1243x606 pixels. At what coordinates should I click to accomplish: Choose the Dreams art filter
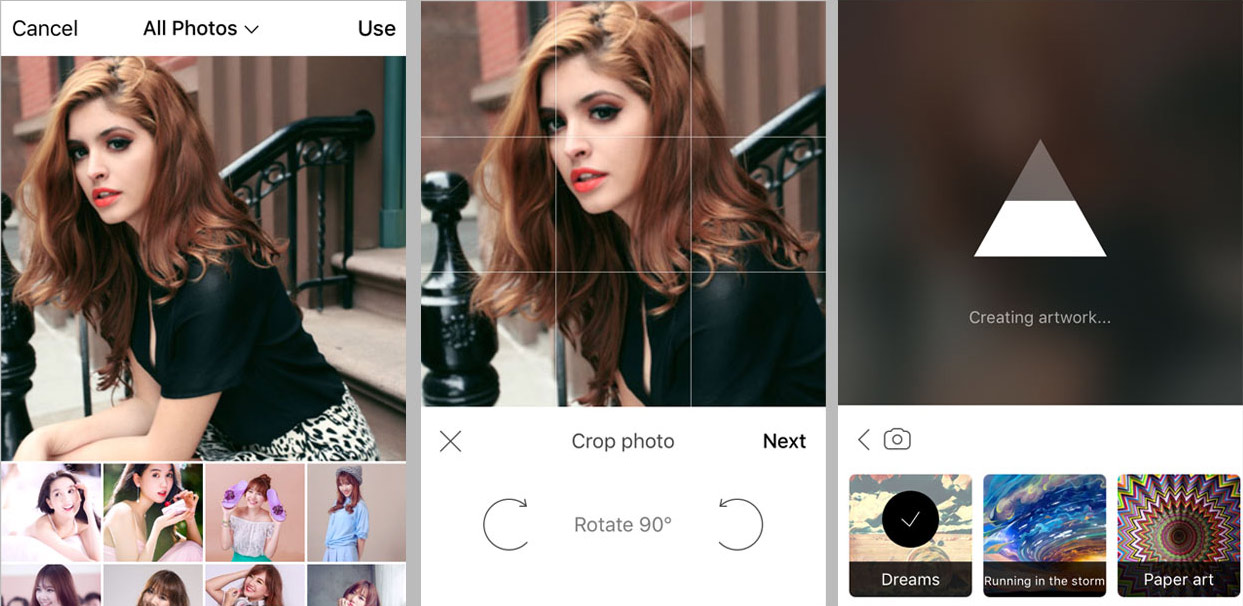click(910, 535)
